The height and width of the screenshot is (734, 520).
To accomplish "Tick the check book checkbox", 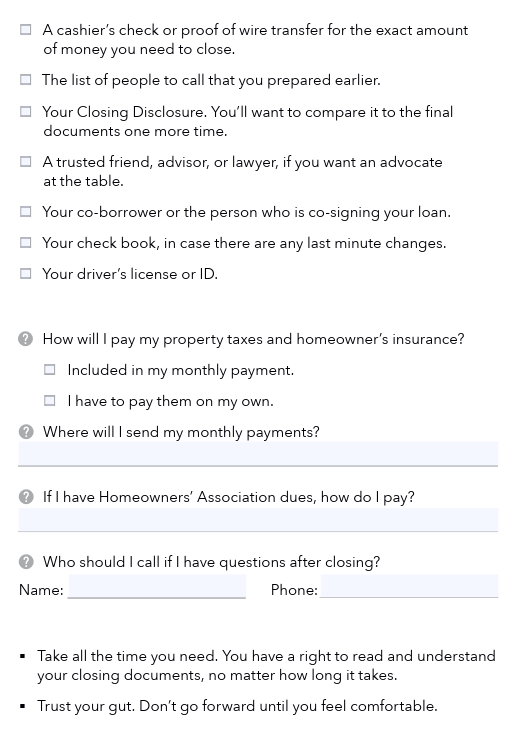I will [26, 242].
